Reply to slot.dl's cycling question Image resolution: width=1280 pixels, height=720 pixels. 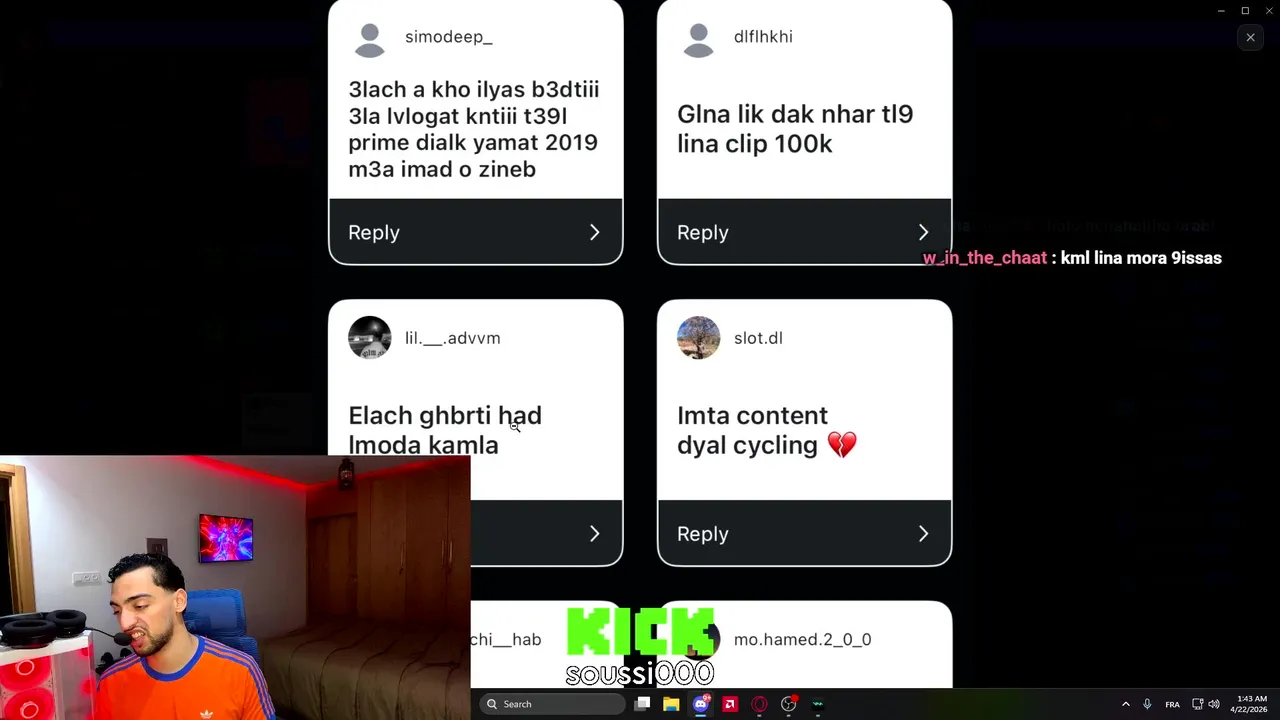coord(804,534)
